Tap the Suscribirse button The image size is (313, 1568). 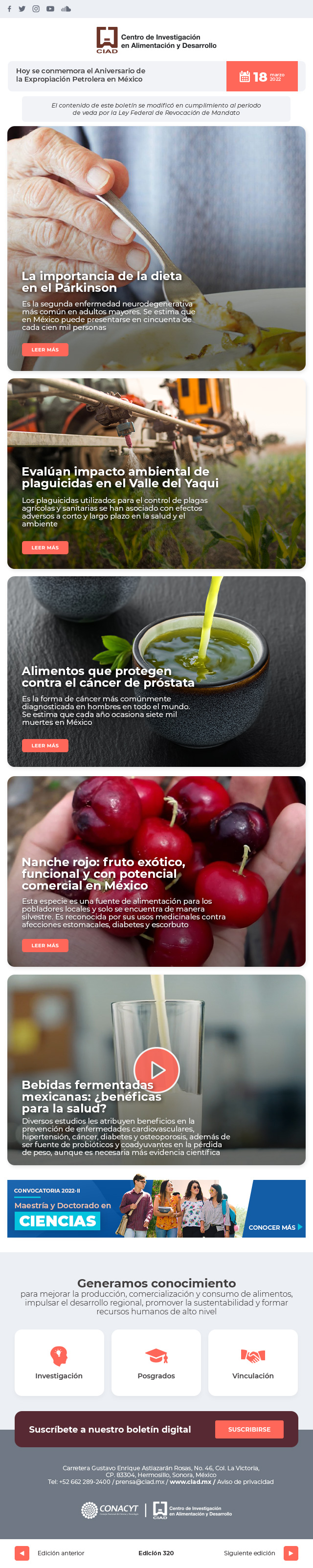(x=249, y=1429)
